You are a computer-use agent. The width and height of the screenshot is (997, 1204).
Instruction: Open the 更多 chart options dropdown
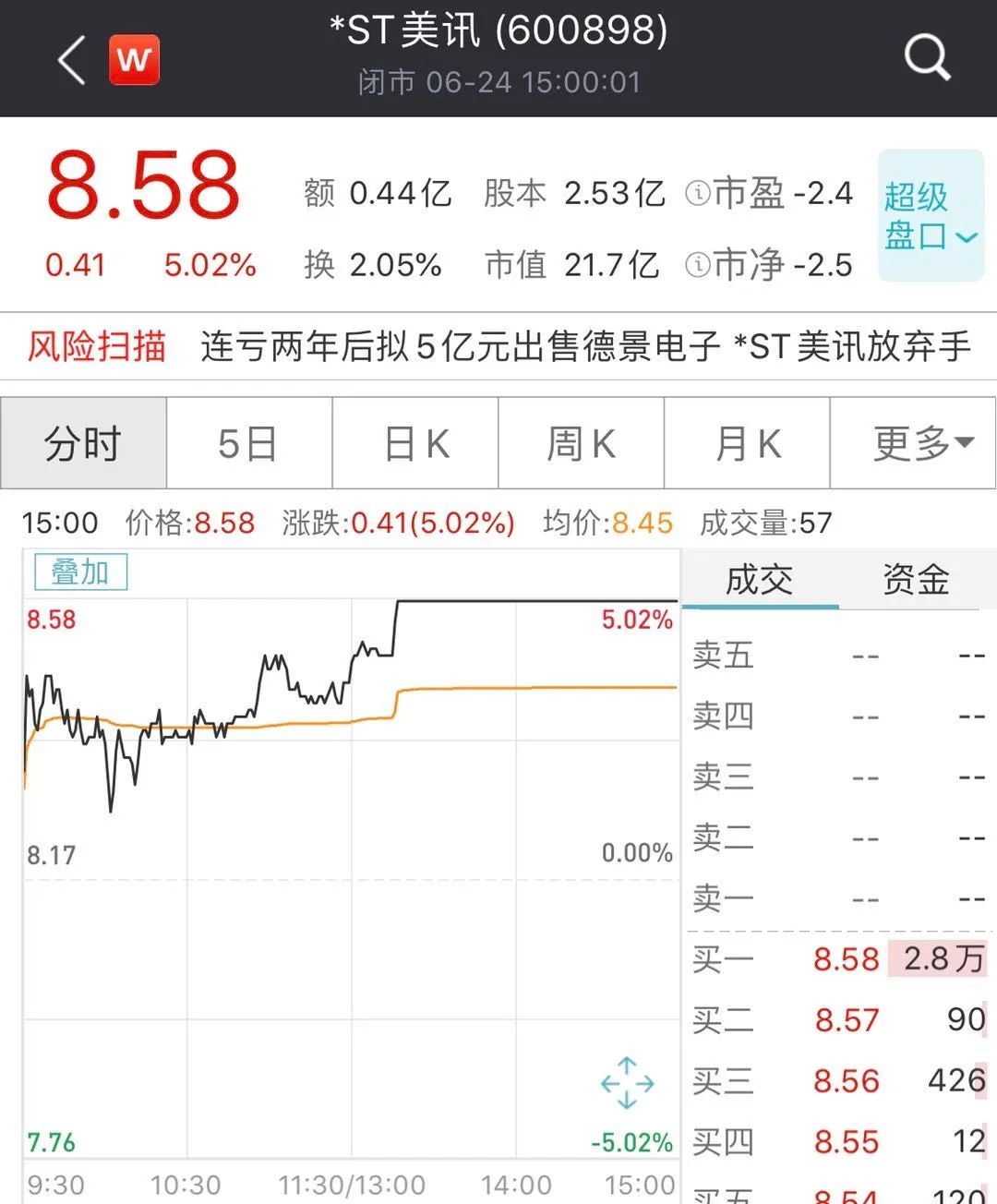(x=913, y=443)
